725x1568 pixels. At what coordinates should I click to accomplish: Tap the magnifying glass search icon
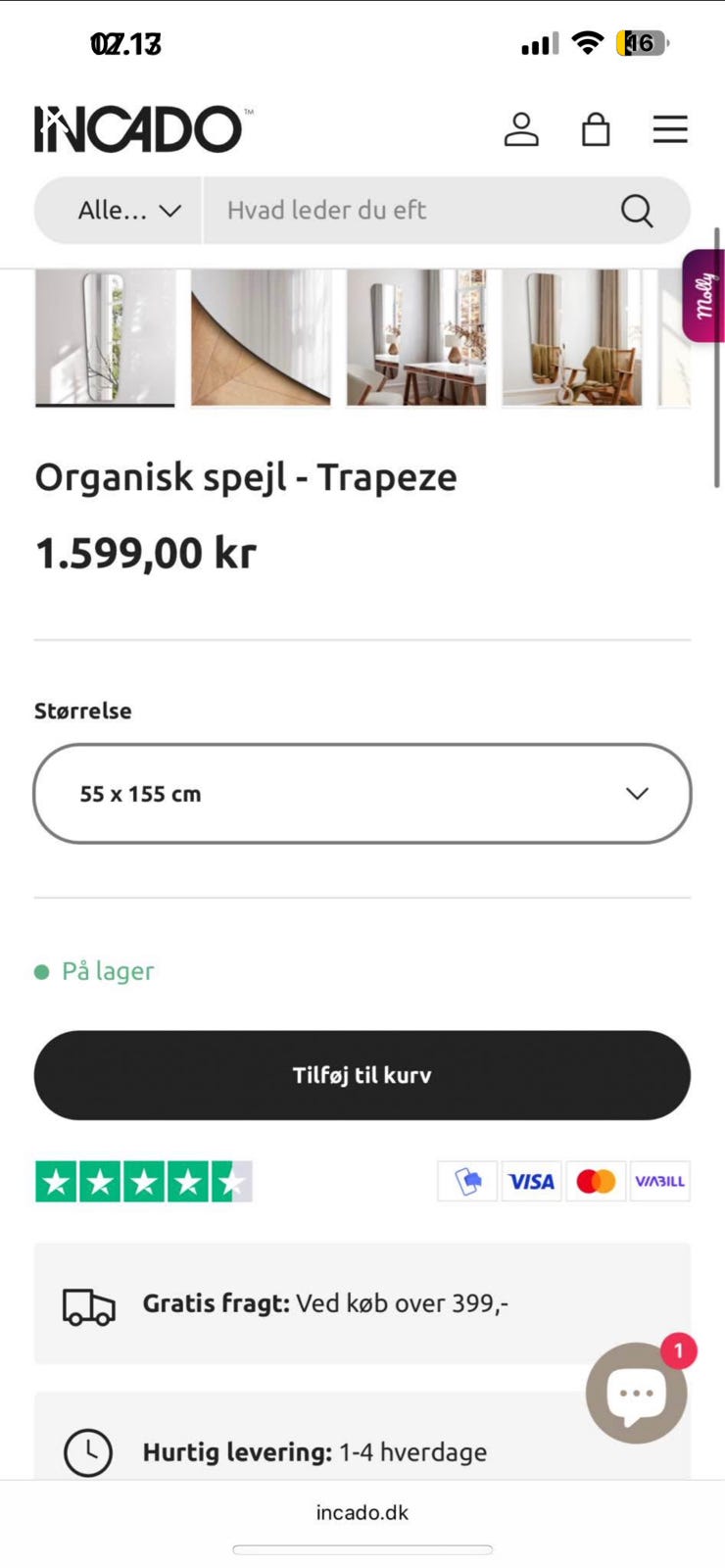[637, 210]
